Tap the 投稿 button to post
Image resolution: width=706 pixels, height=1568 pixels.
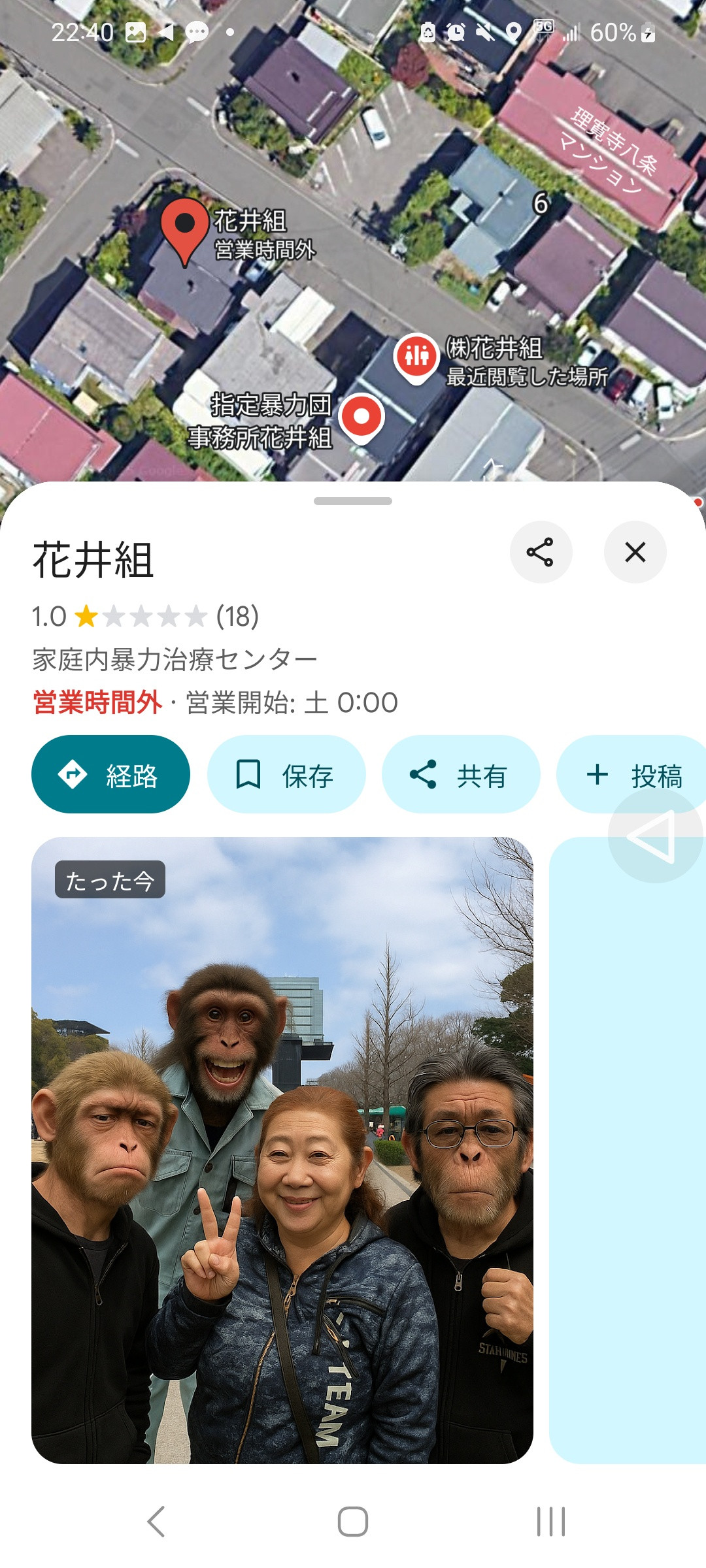(631, 774)
